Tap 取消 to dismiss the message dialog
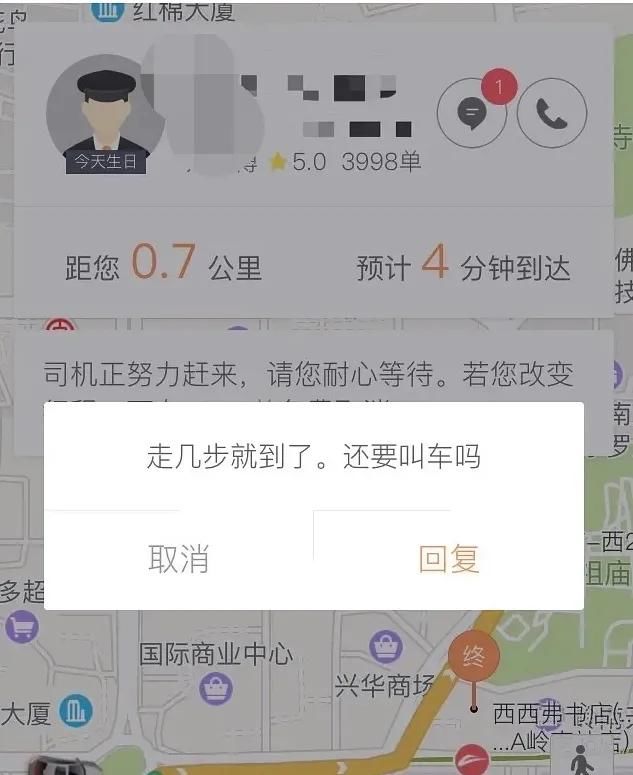 tap(179, 559)
